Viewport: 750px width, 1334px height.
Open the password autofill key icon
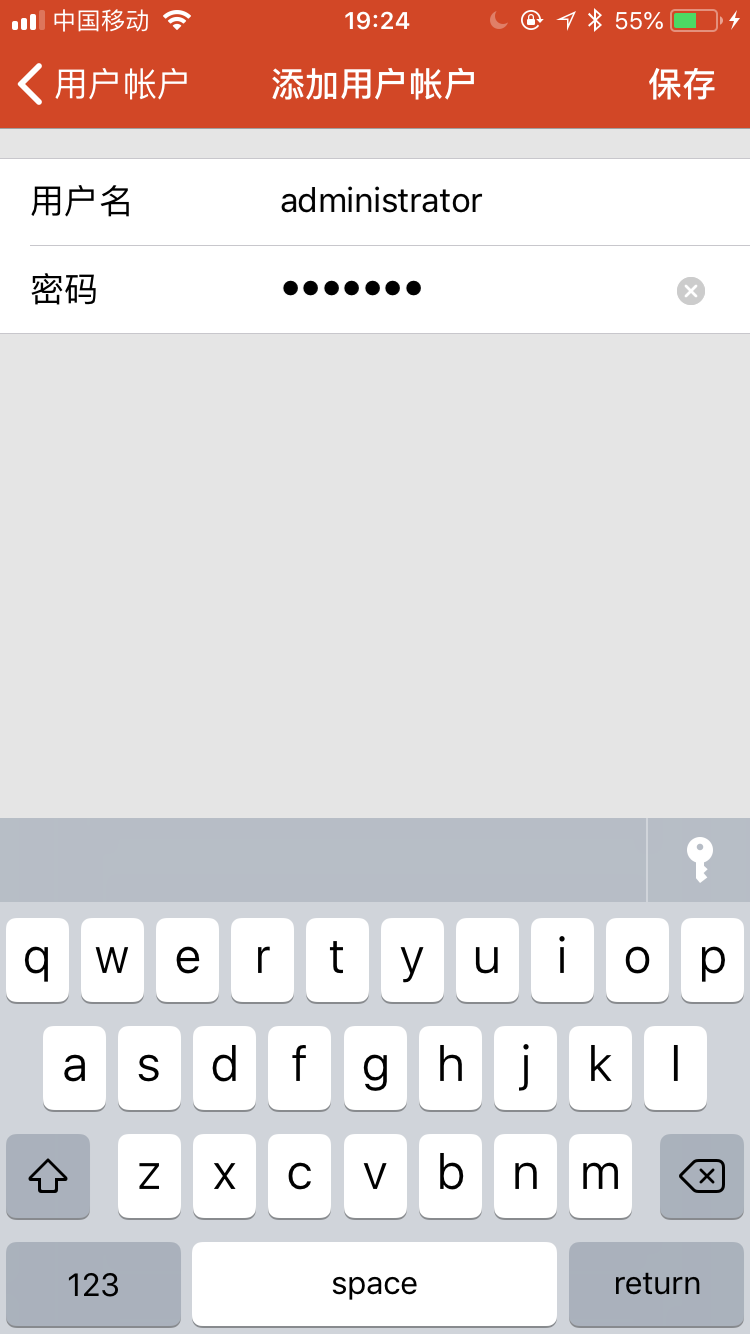pyautogui.click(x=699, y=860)
